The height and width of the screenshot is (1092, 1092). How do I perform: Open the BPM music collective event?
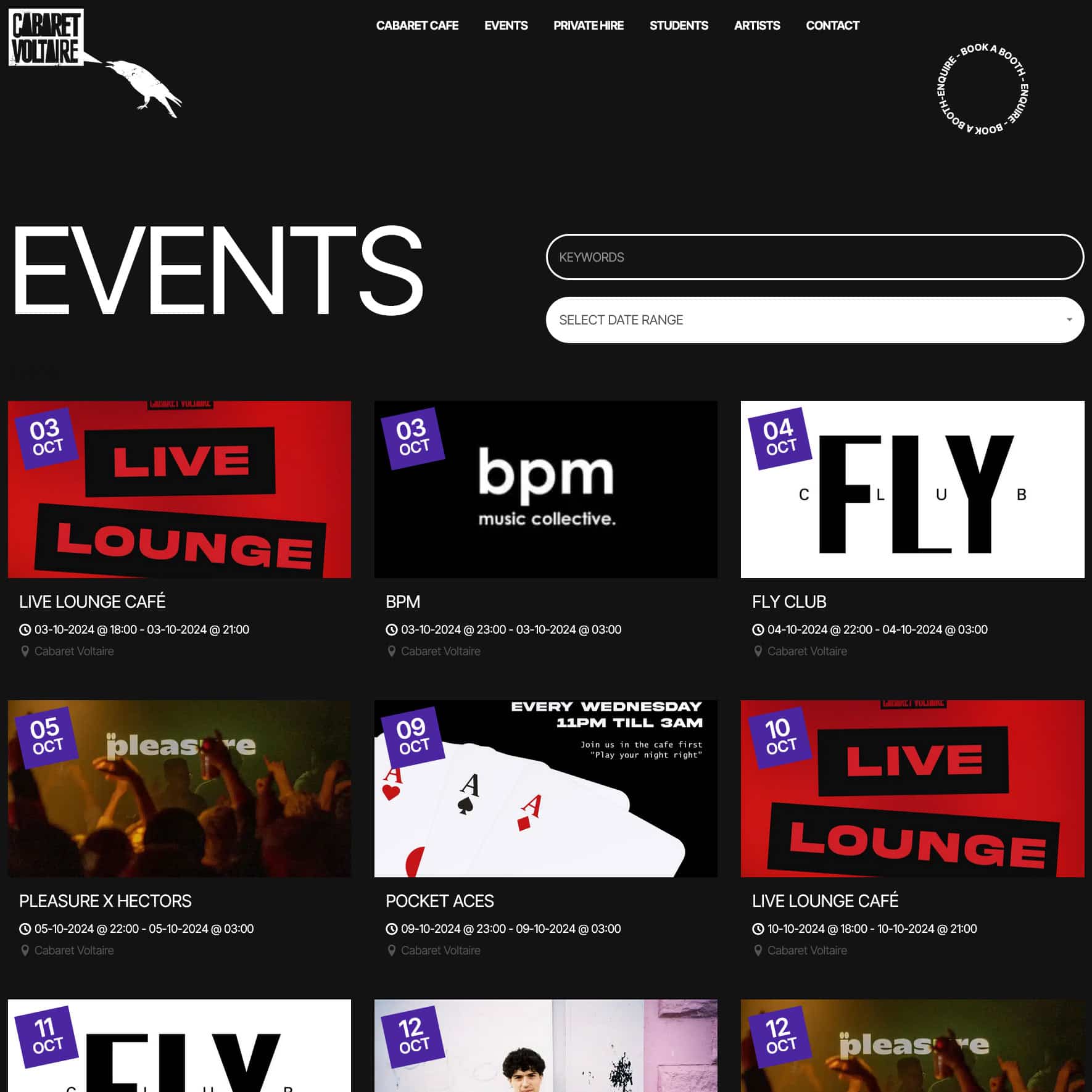click(x=545, y=490)
